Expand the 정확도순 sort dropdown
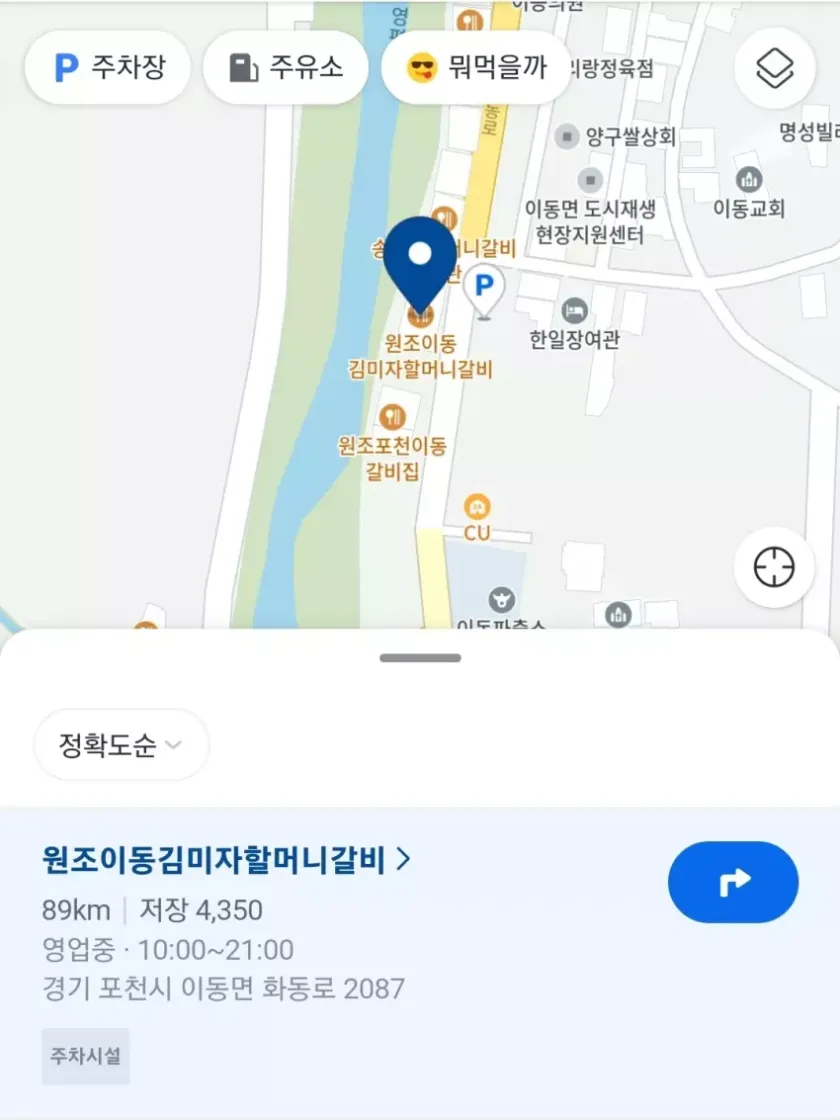Viewport: 840px width, 1120px height. coord(121,745)
